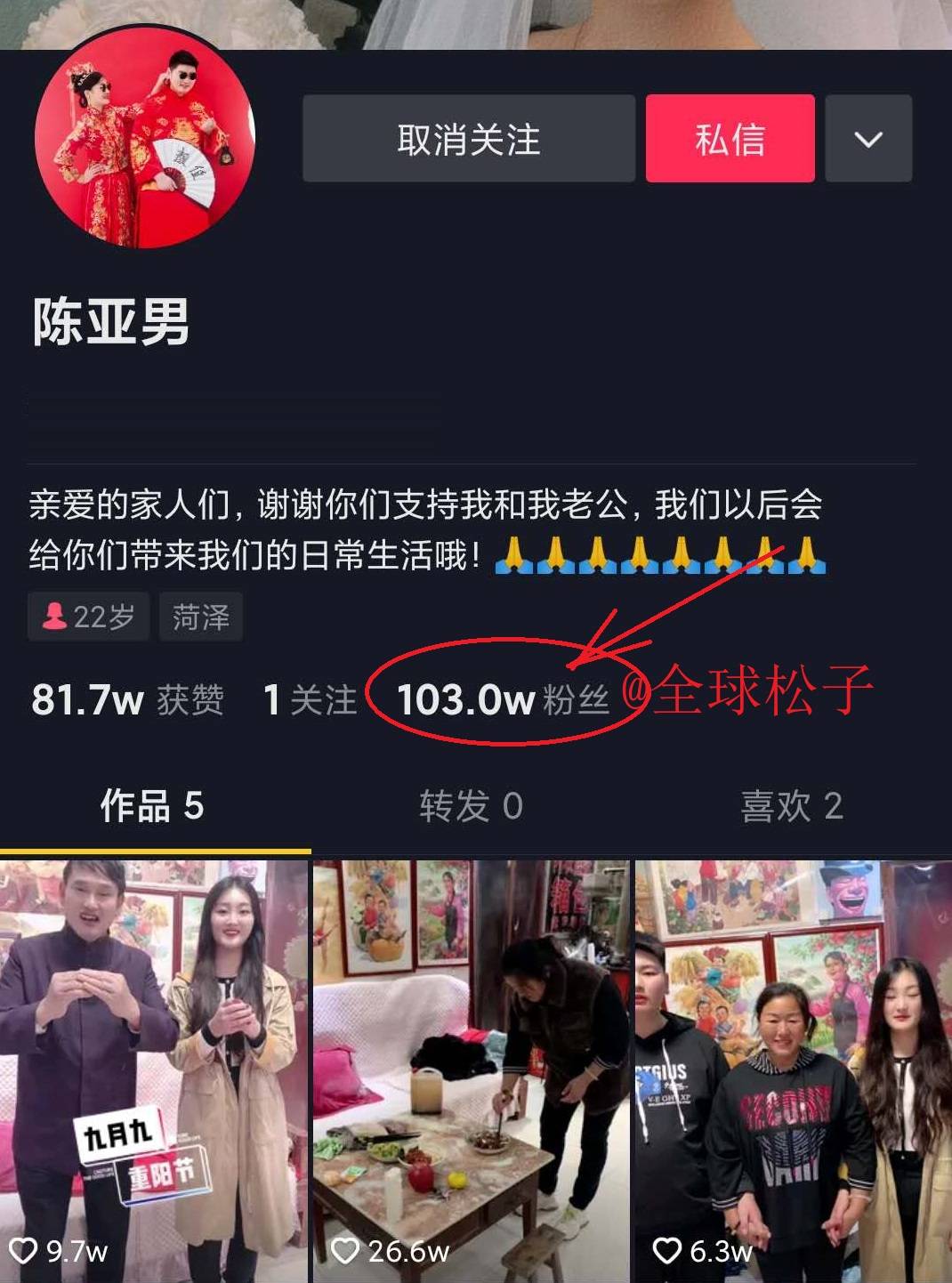
Task: Play the video with 26.6w likes
Action: tap(471, 1068)
